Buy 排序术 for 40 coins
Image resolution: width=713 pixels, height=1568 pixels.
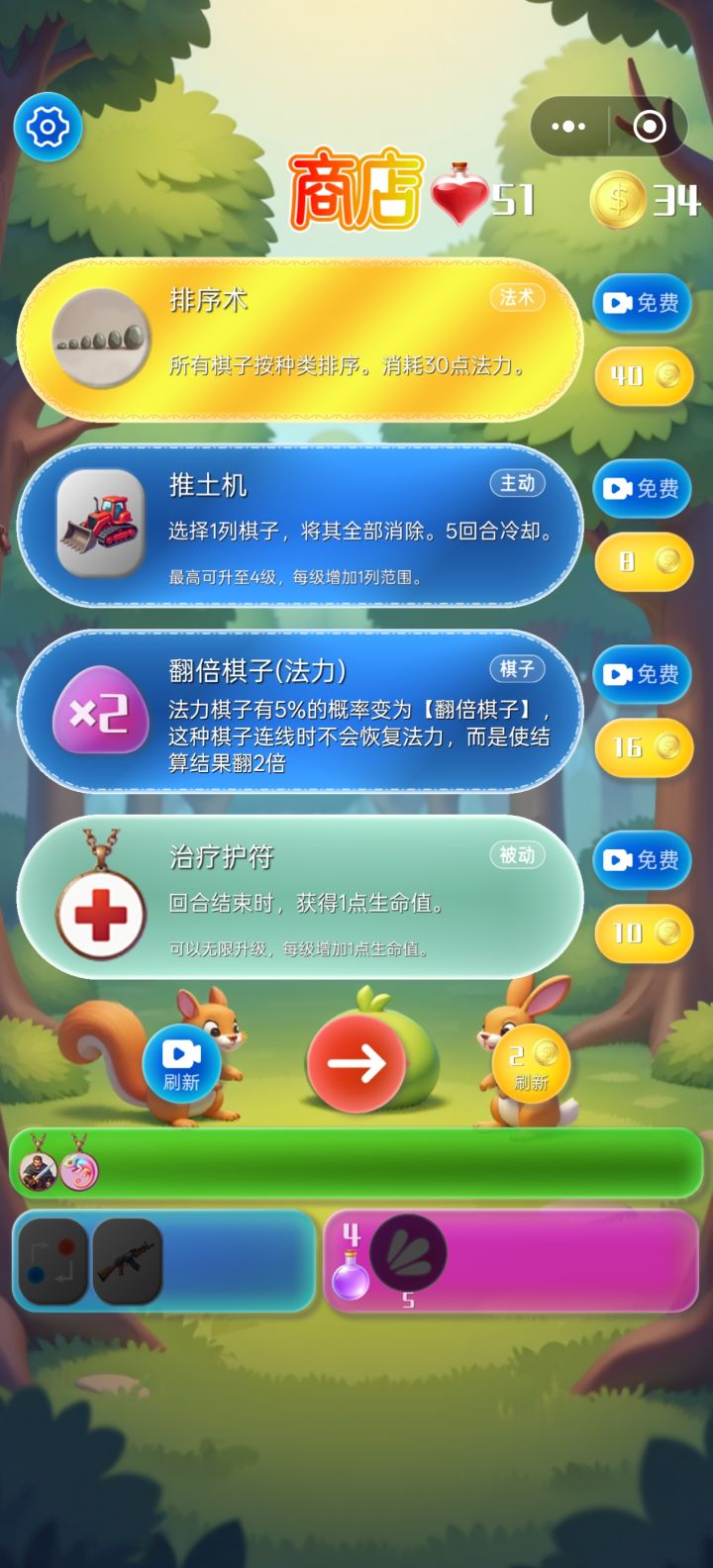coord(642,377)
